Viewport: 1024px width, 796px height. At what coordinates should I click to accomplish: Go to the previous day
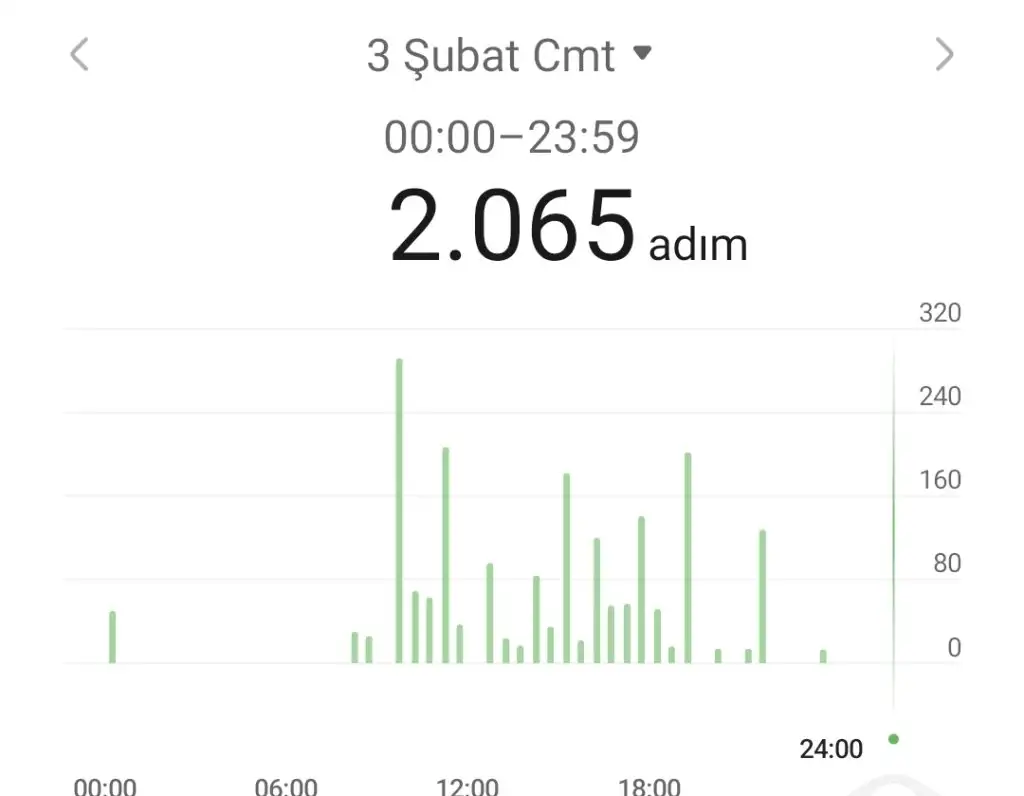79,55
